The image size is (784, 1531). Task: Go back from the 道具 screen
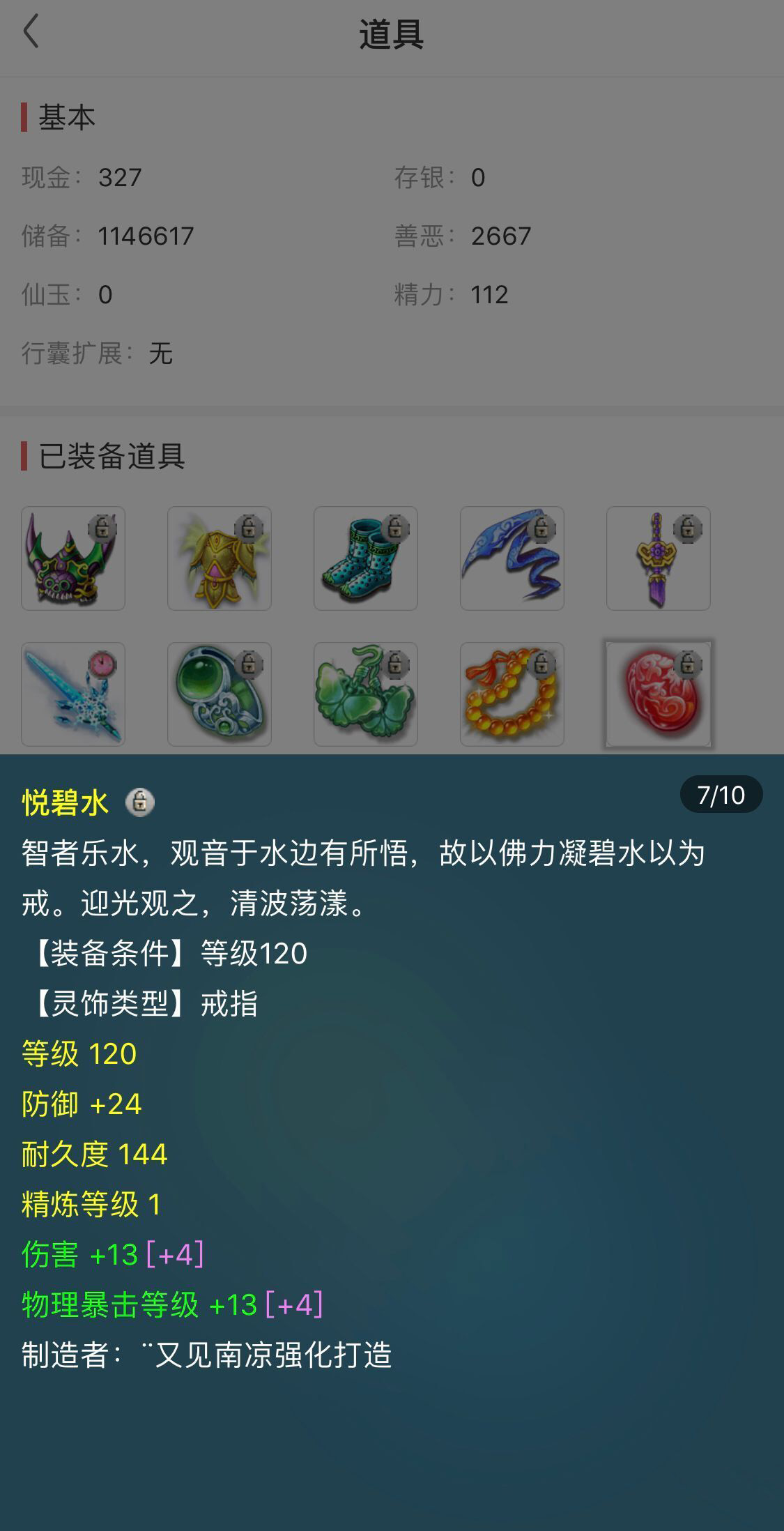[x=31, y=33]
